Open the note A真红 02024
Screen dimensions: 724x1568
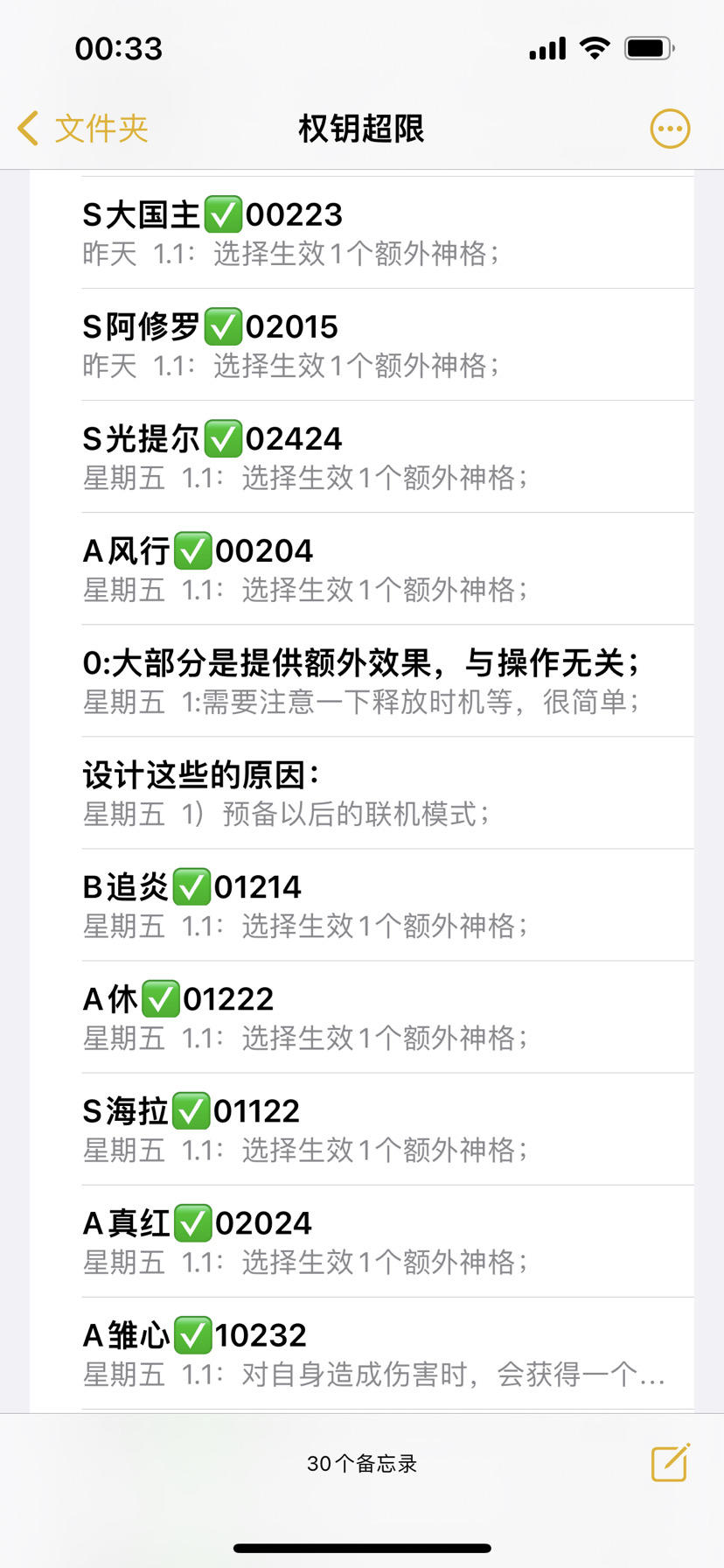(x=362, y=1241)
